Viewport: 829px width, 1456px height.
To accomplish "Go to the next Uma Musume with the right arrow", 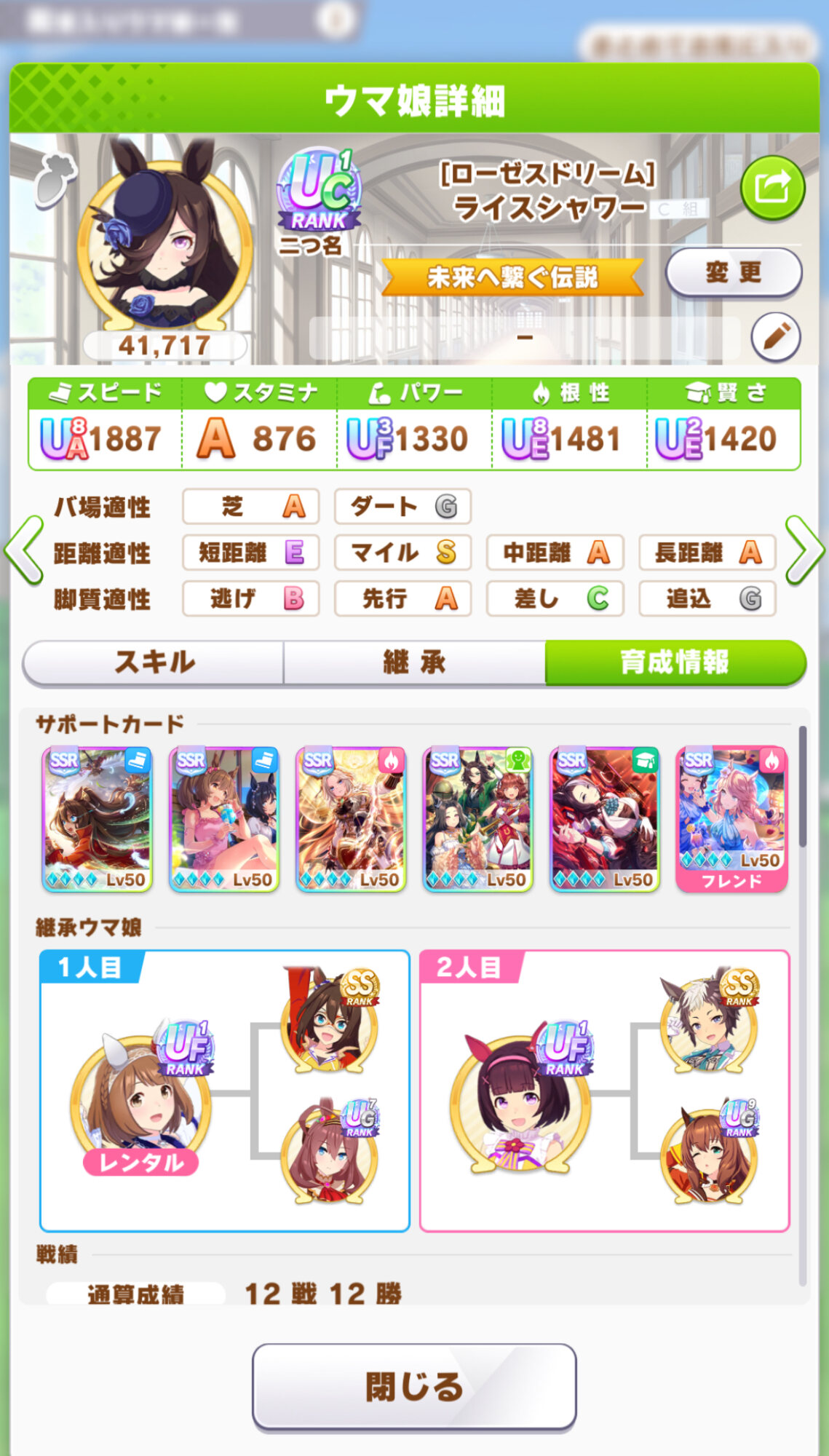I will 804,550.
